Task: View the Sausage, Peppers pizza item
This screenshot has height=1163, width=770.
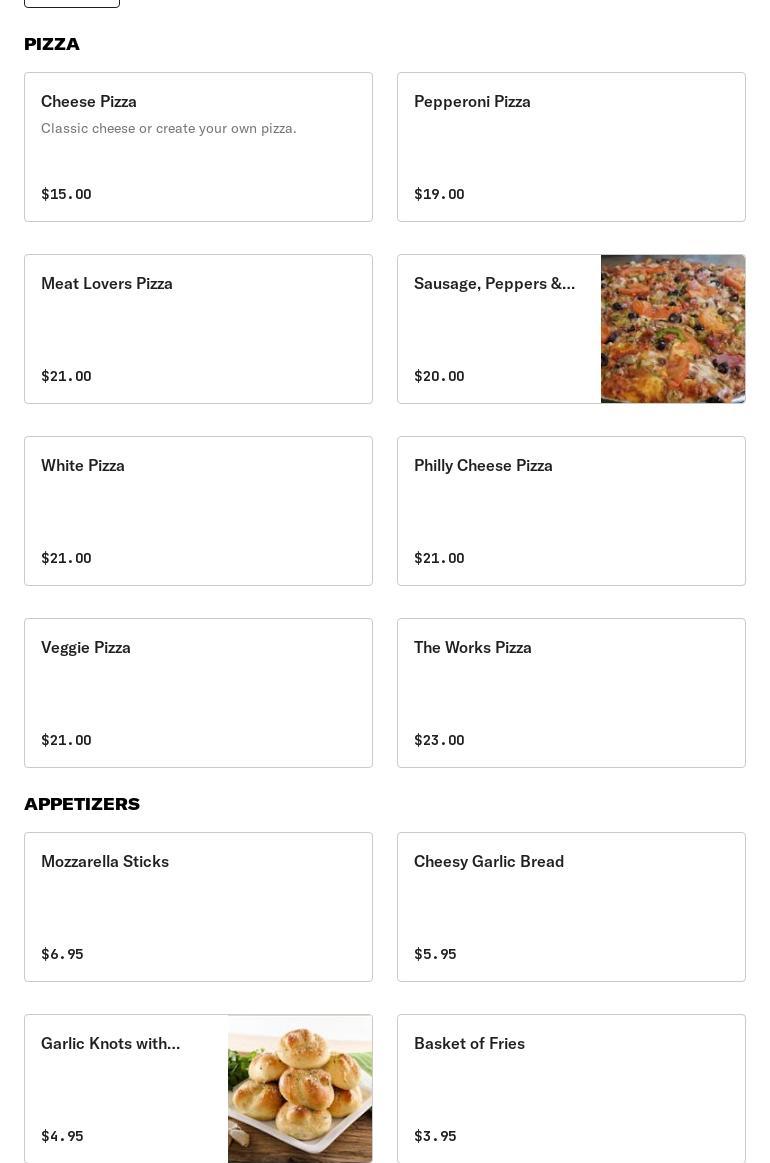Action: [571, 329]
